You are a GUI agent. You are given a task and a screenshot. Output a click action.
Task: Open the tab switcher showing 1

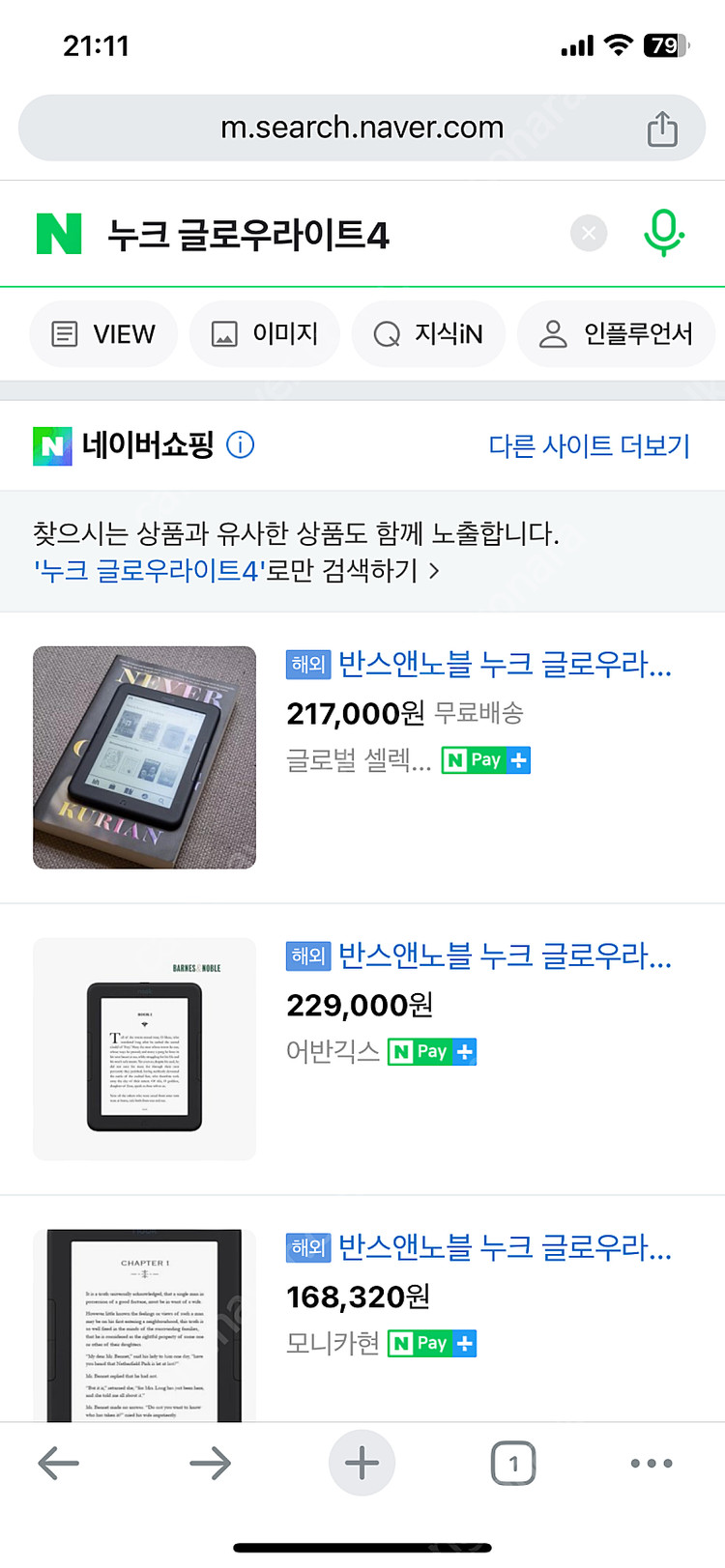pyautogui.click(x=513, y=1462)
